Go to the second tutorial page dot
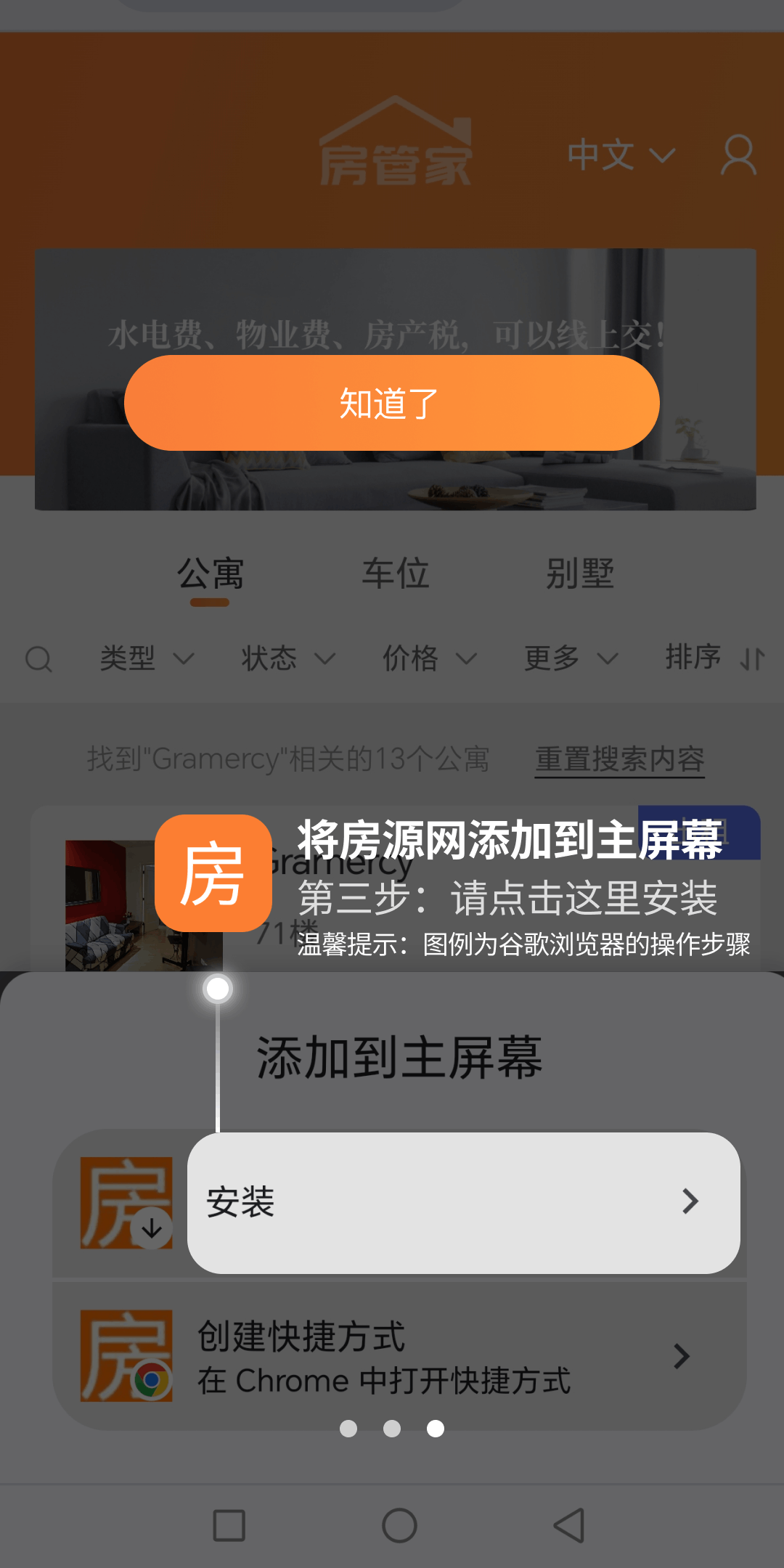The height and width of the screenshot is (1568, 784). click(x=392, y=1429)
